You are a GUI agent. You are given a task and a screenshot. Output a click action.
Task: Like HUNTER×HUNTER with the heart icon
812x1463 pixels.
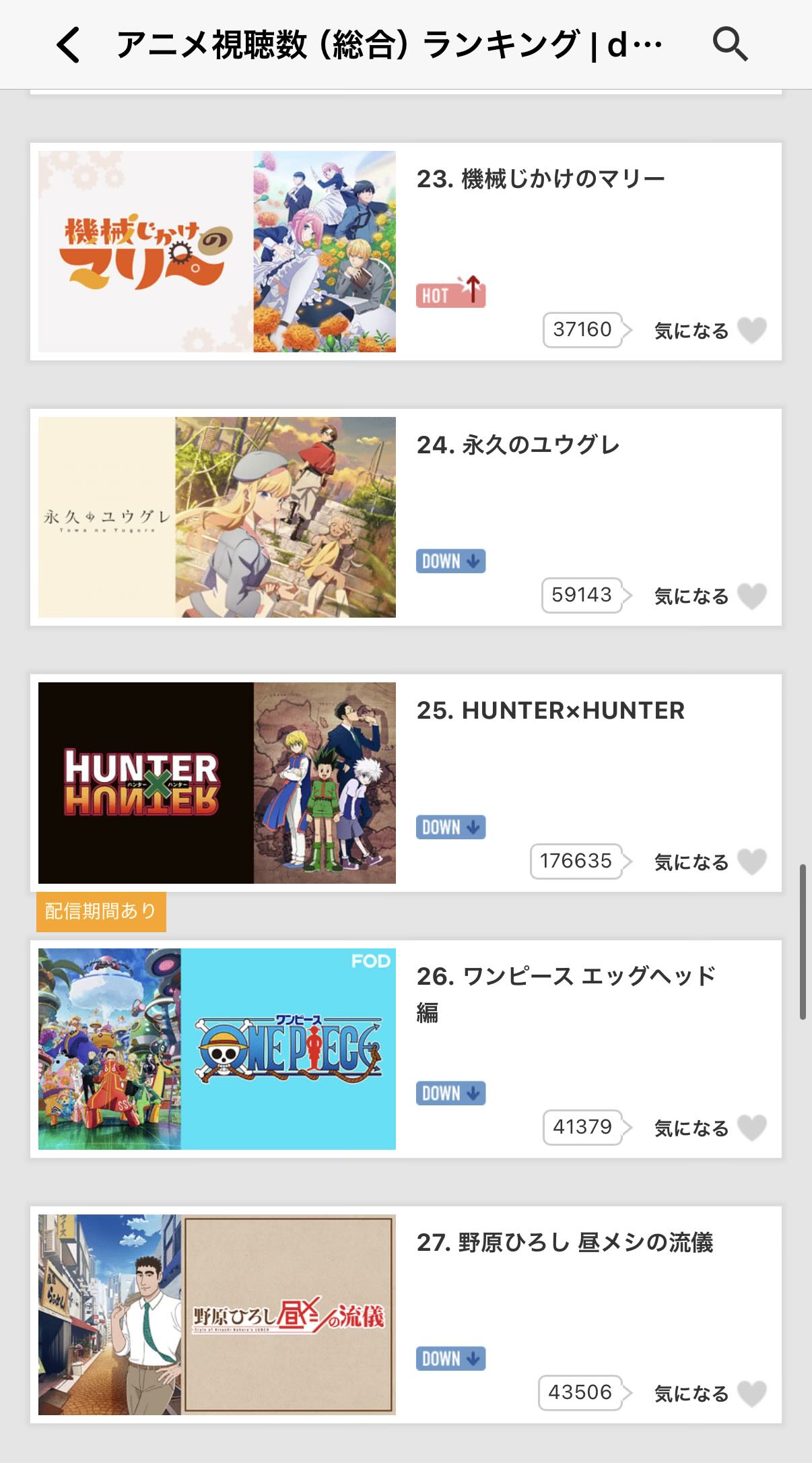751,861
